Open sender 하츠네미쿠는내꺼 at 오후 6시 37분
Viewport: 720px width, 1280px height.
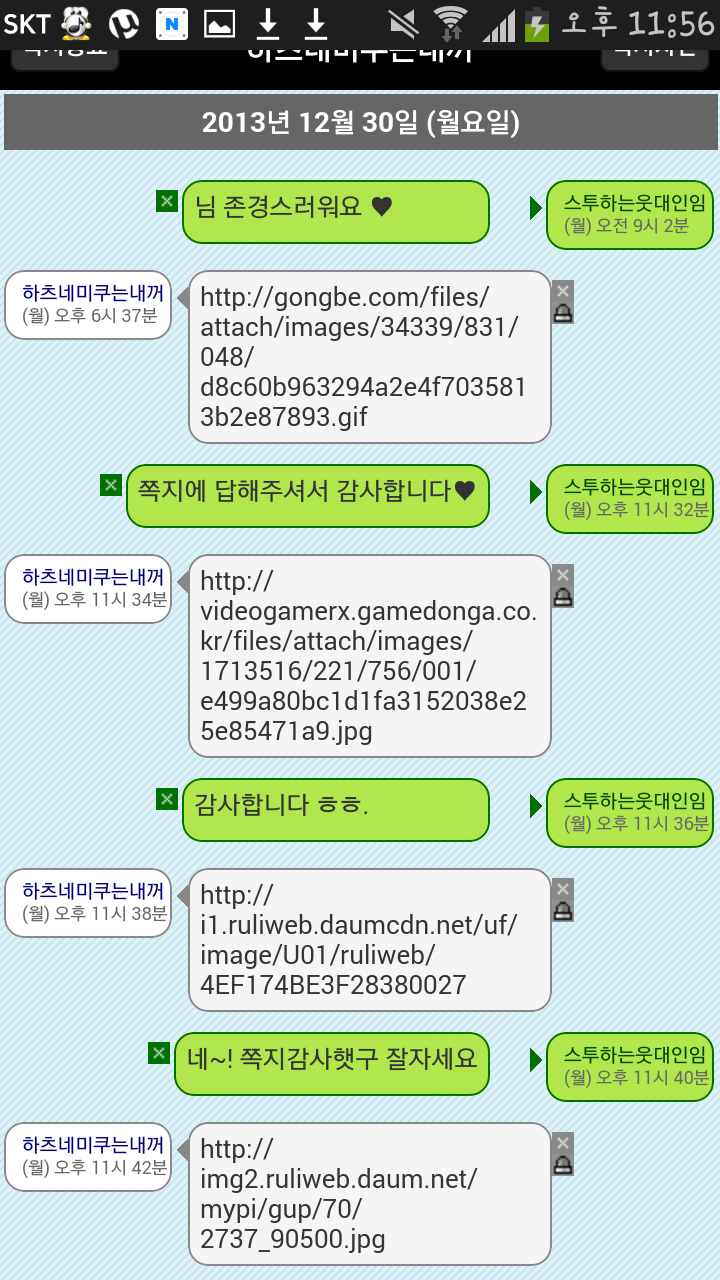click(x=89, y=305)
